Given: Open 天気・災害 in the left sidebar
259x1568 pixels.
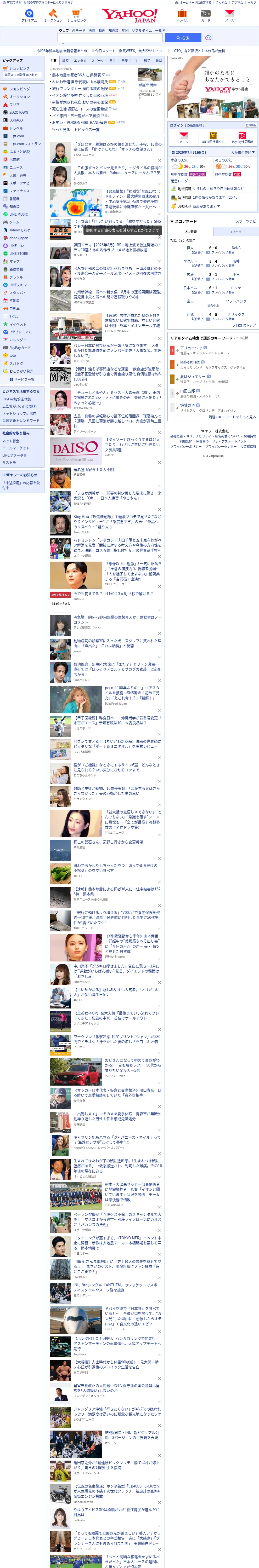Looking at the screenshot, I should tap(18, 175).
